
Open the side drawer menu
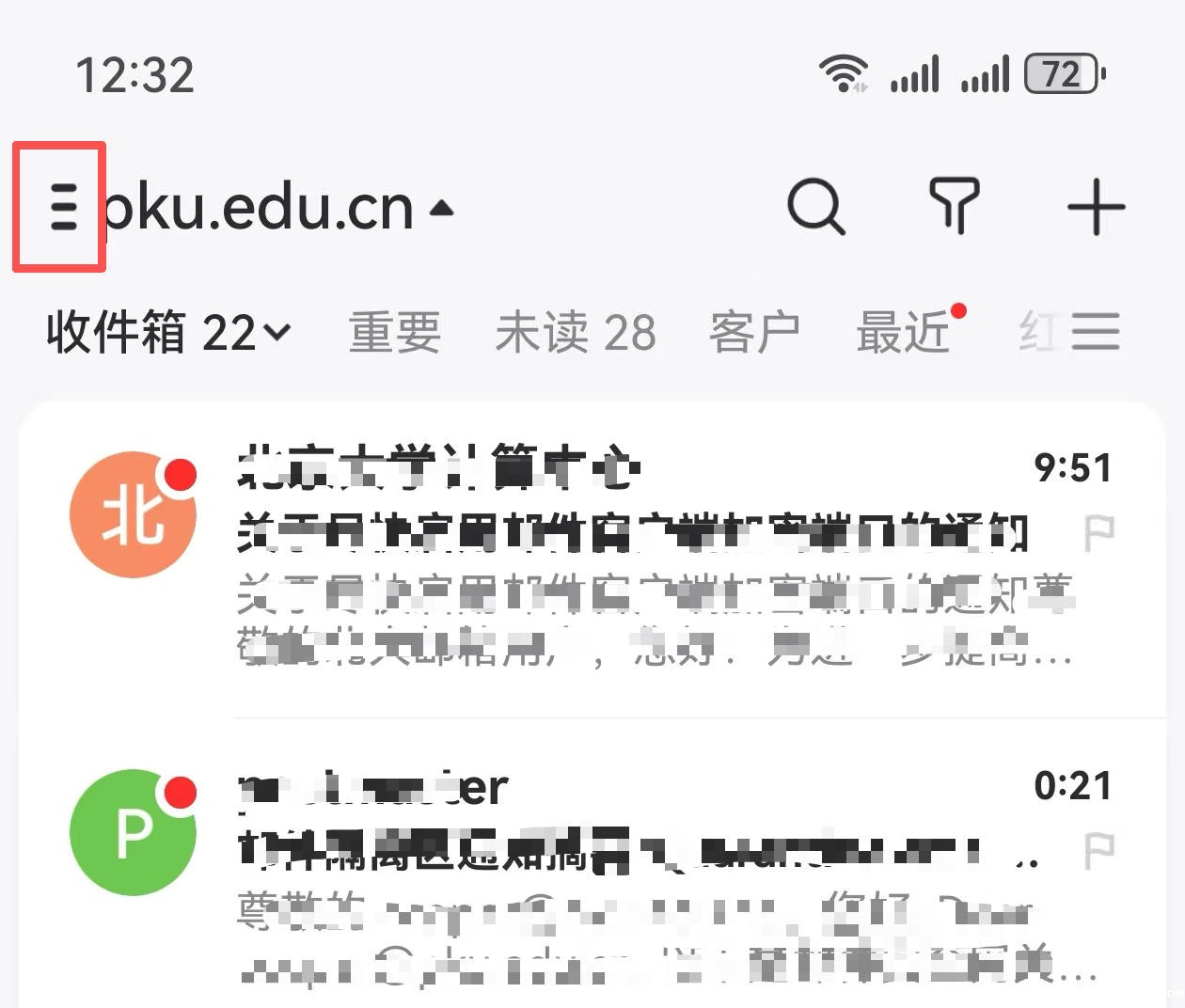[x=62, y=207]
